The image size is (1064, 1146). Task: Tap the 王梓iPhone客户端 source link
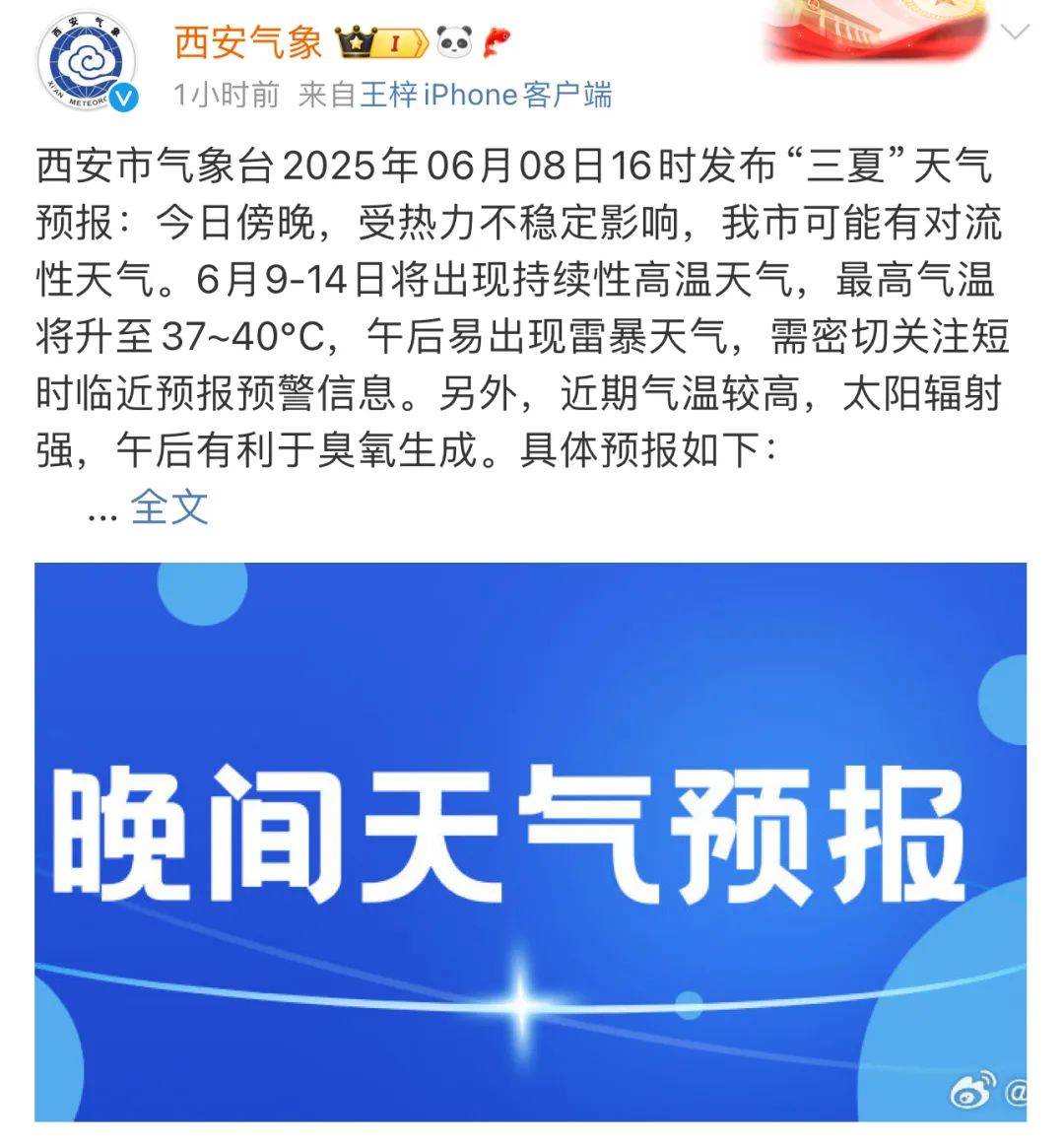[486, 95]
